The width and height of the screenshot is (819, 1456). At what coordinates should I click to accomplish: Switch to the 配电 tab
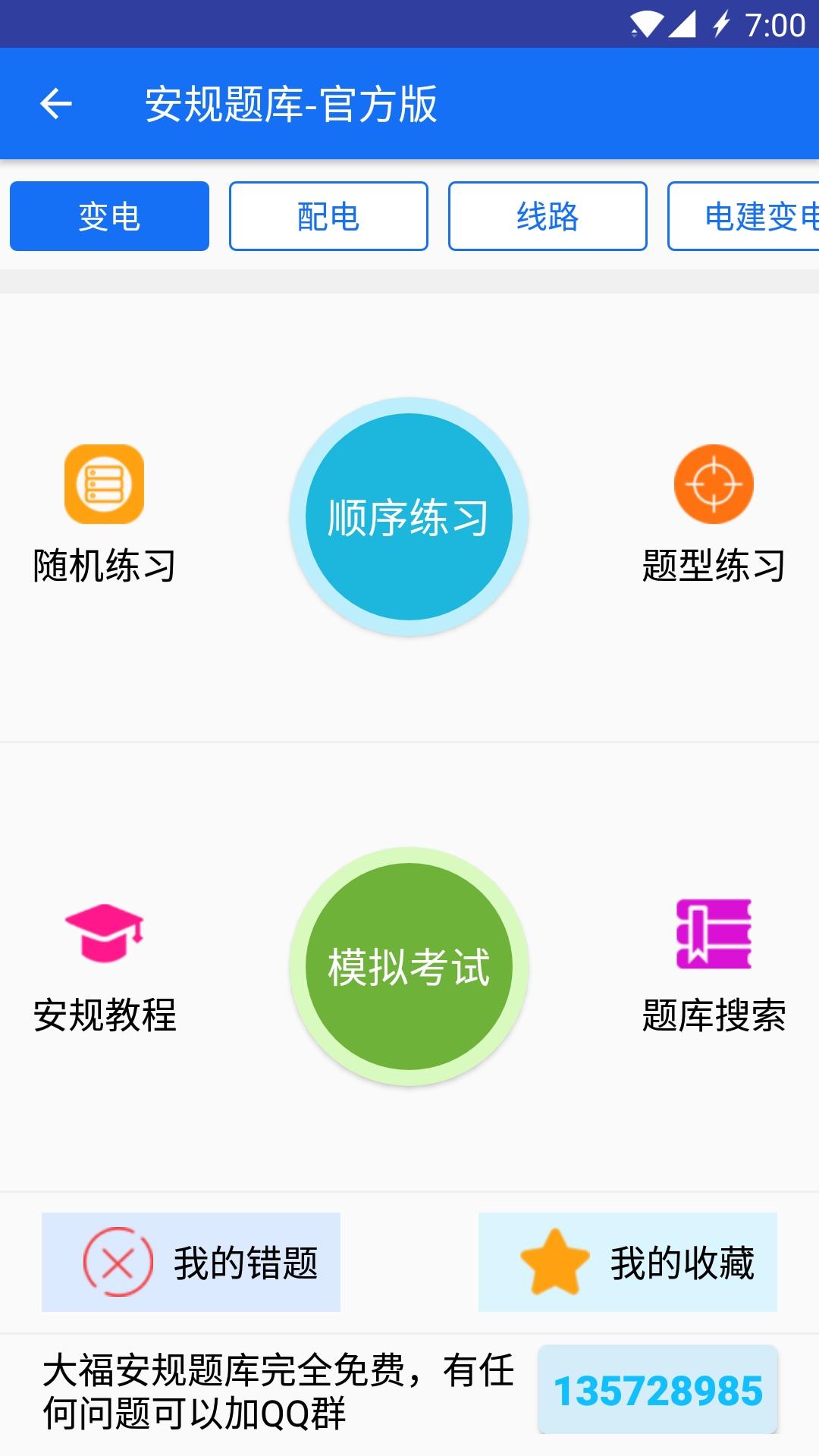point(328,216)
